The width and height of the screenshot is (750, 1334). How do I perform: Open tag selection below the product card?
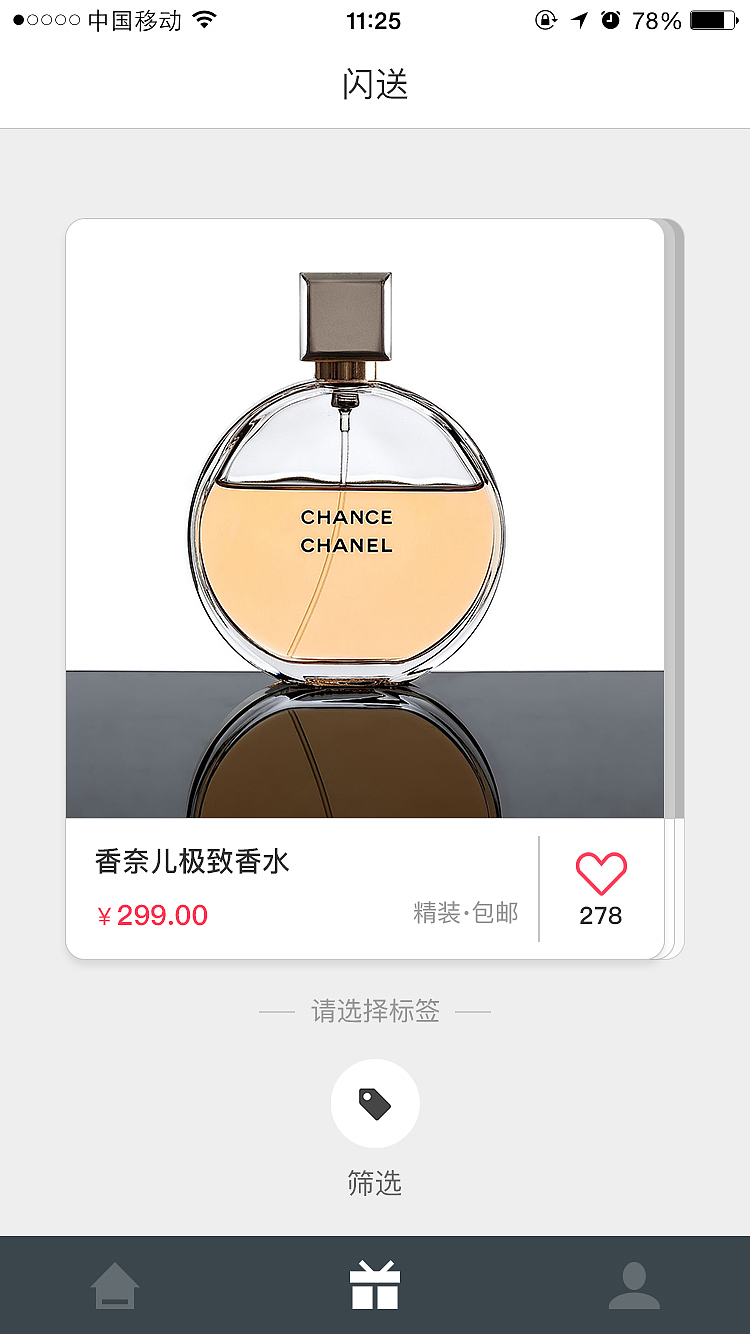pos(375,1011)
